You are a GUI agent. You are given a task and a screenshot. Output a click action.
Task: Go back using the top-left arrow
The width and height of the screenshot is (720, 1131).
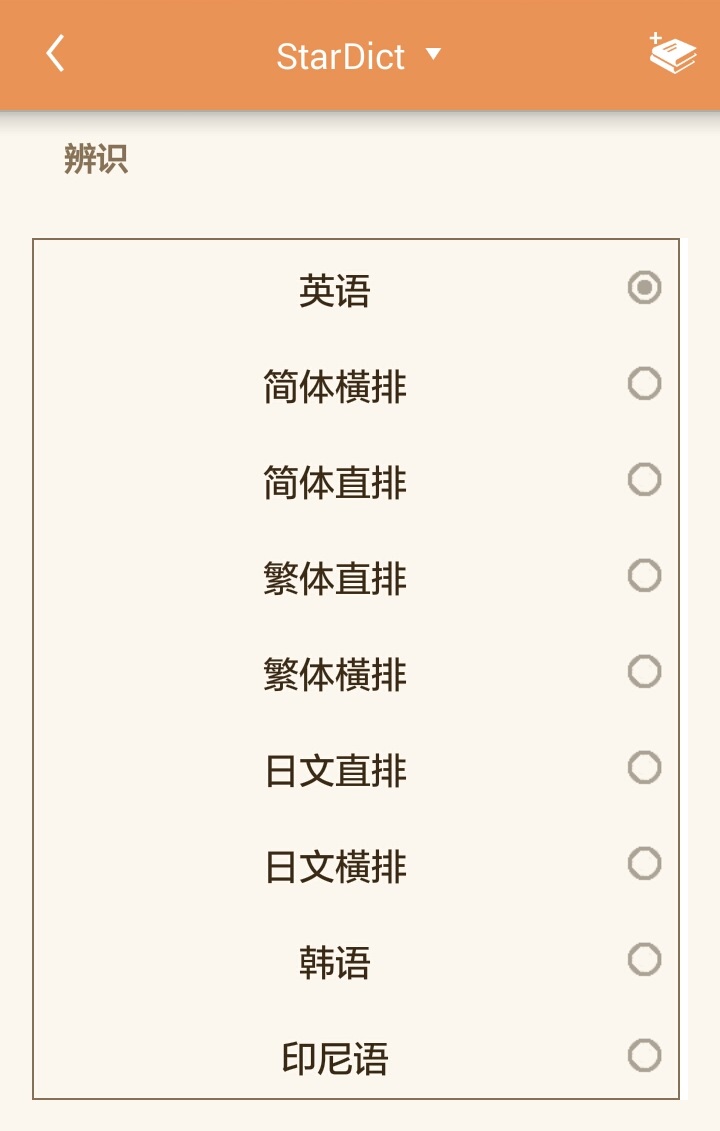tap(55, 54)
